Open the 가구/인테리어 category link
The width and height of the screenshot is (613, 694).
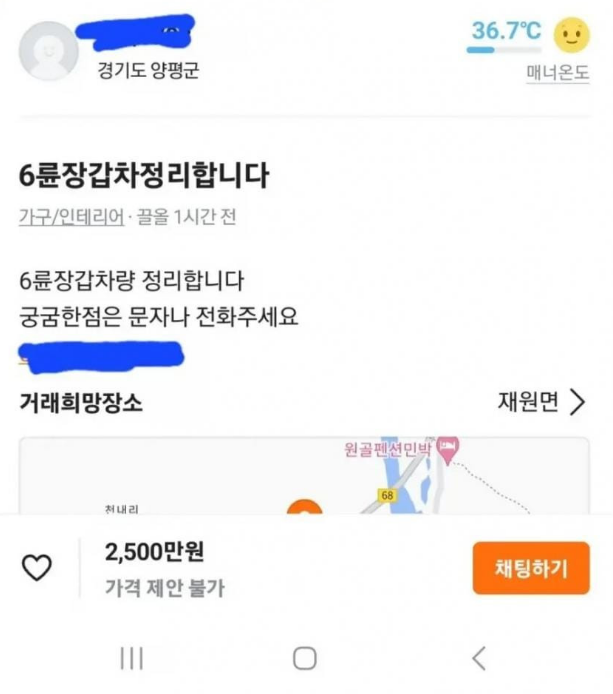(71, 217)
